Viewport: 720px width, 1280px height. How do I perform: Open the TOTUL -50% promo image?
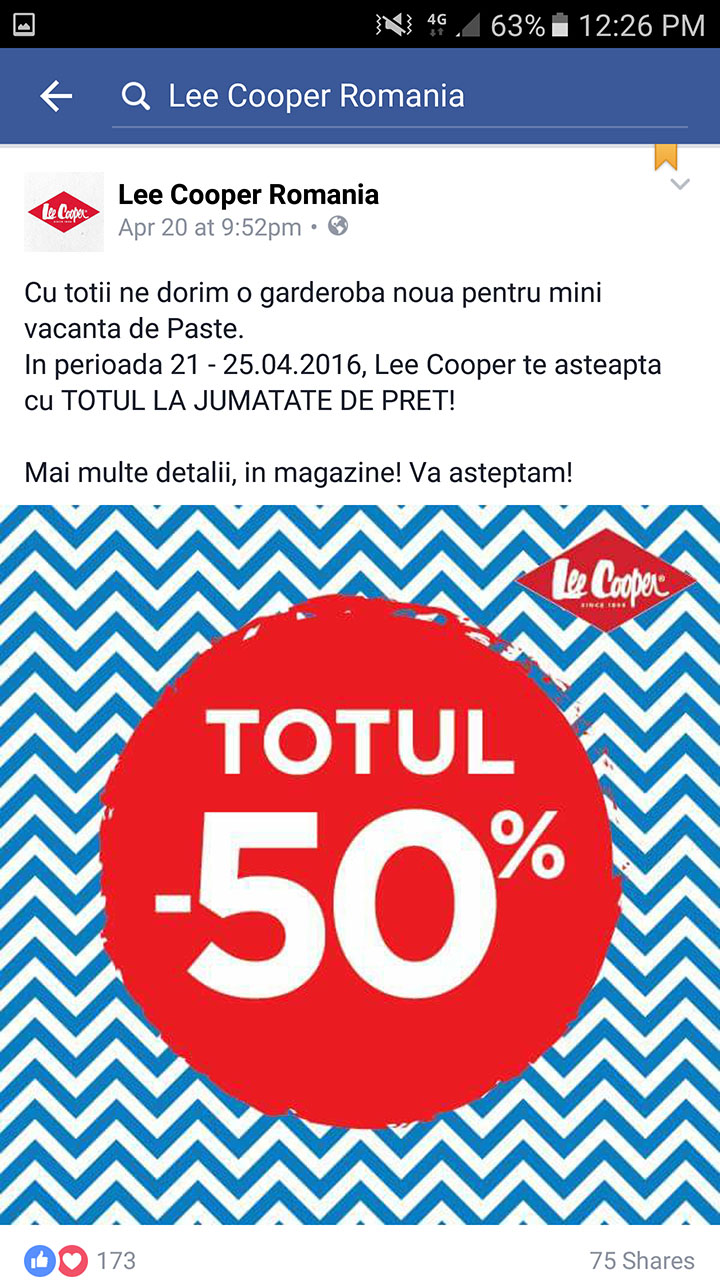click(360, 864)
